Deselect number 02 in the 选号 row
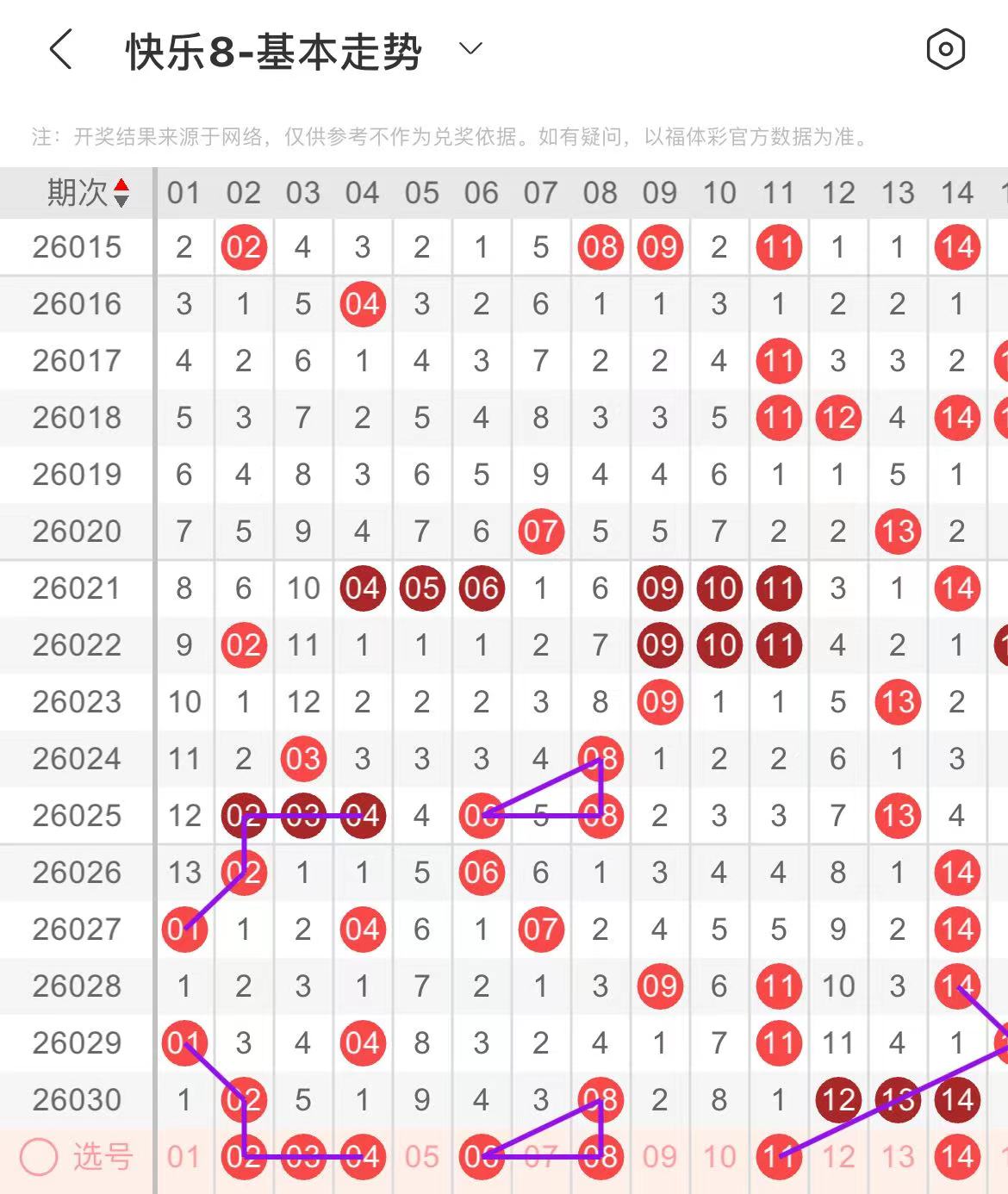Image resolution: width=1008 pixels, height=1194 pixels. click(244, 1156)
